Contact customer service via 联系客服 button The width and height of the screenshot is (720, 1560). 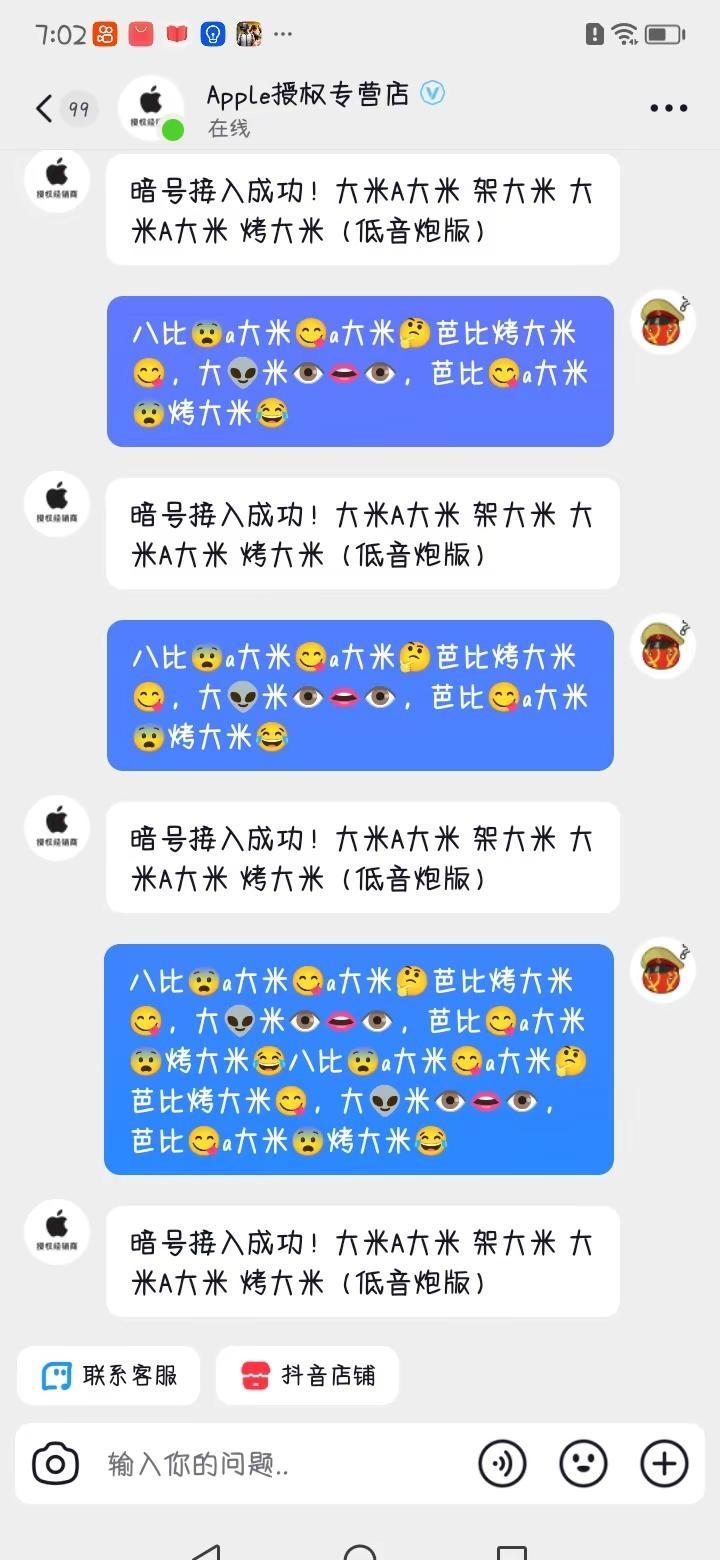[108, 1375]
